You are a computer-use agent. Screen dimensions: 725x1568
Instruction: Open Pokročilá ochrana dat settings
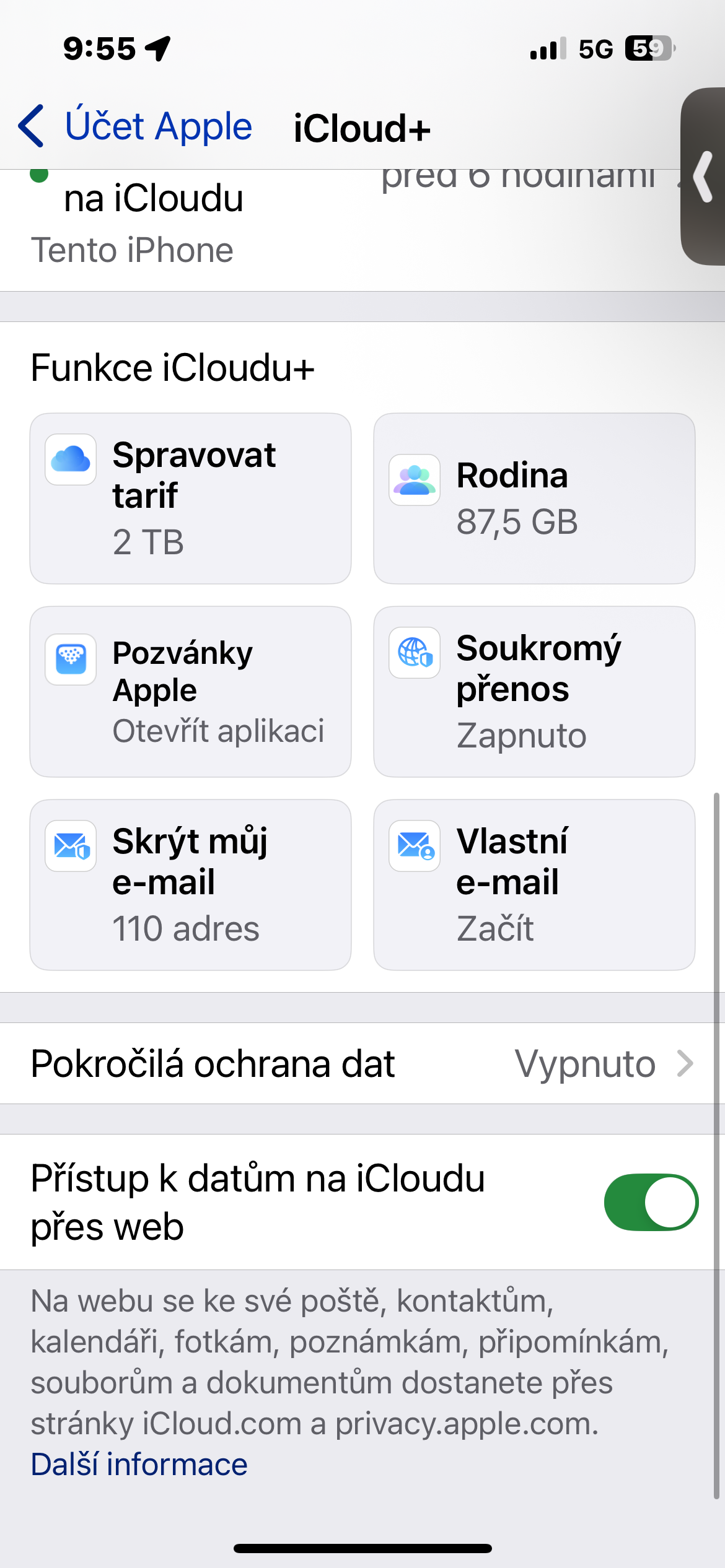point(362,1064)
